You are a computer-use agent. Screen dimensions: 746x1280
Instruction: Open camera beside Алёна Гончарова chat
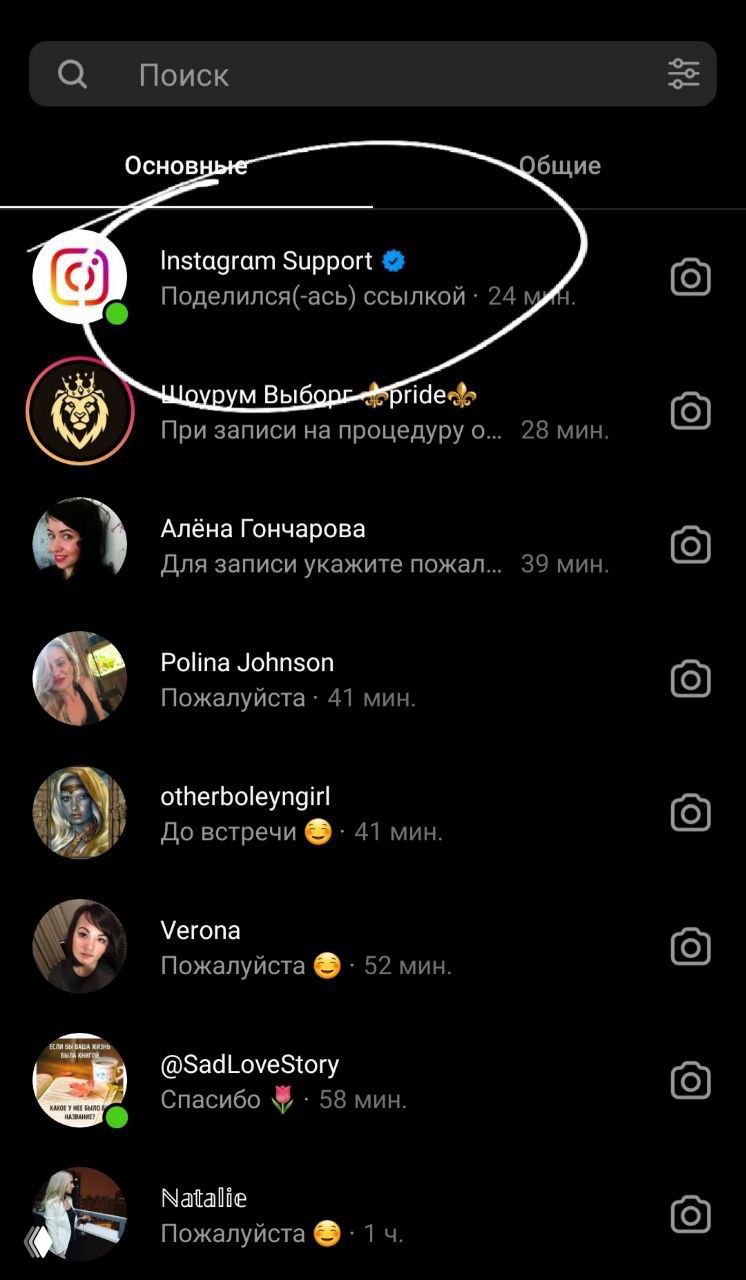click(690, 545)
